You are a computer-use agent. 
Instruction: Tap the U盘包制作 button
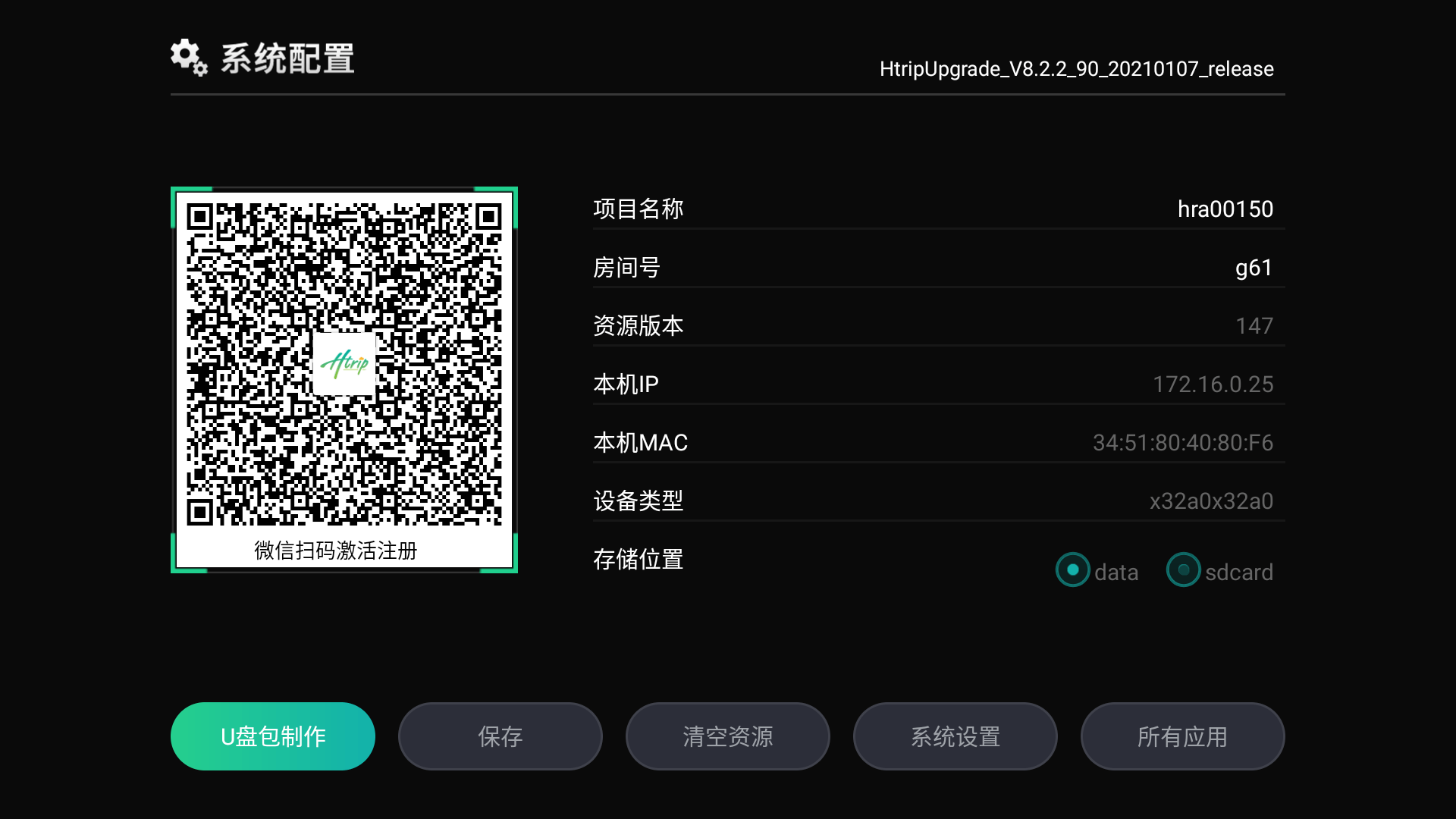tap(273, 736)
